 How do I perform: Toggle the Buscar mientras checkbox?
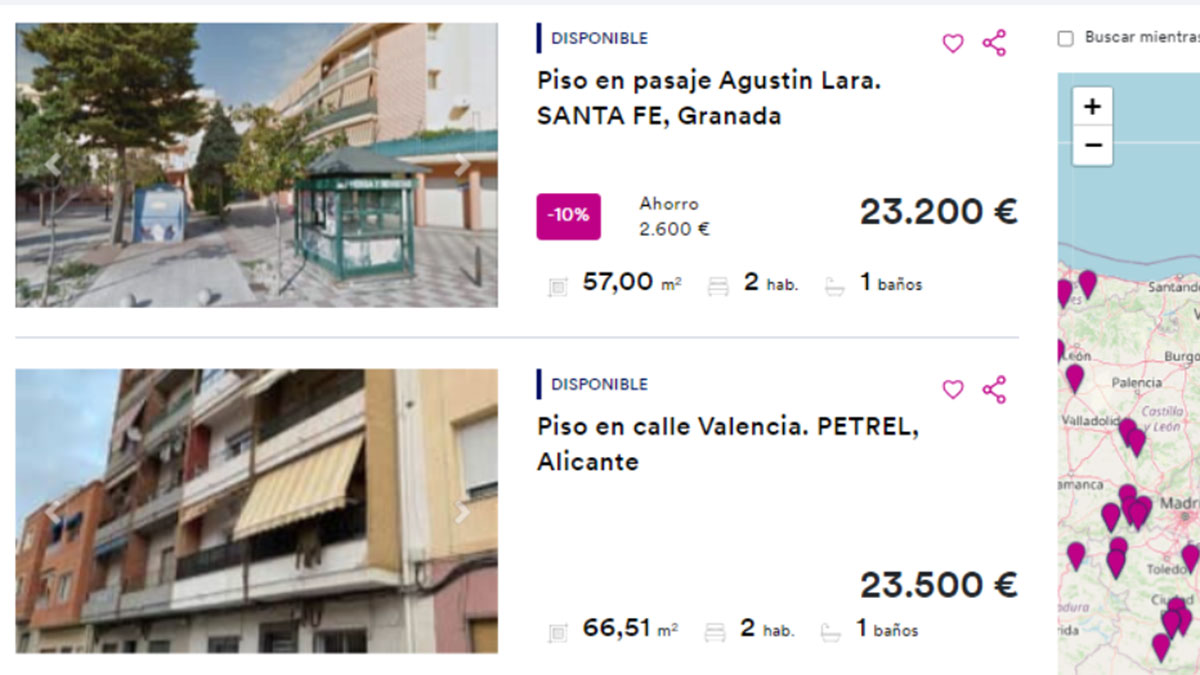(1066, 38)
